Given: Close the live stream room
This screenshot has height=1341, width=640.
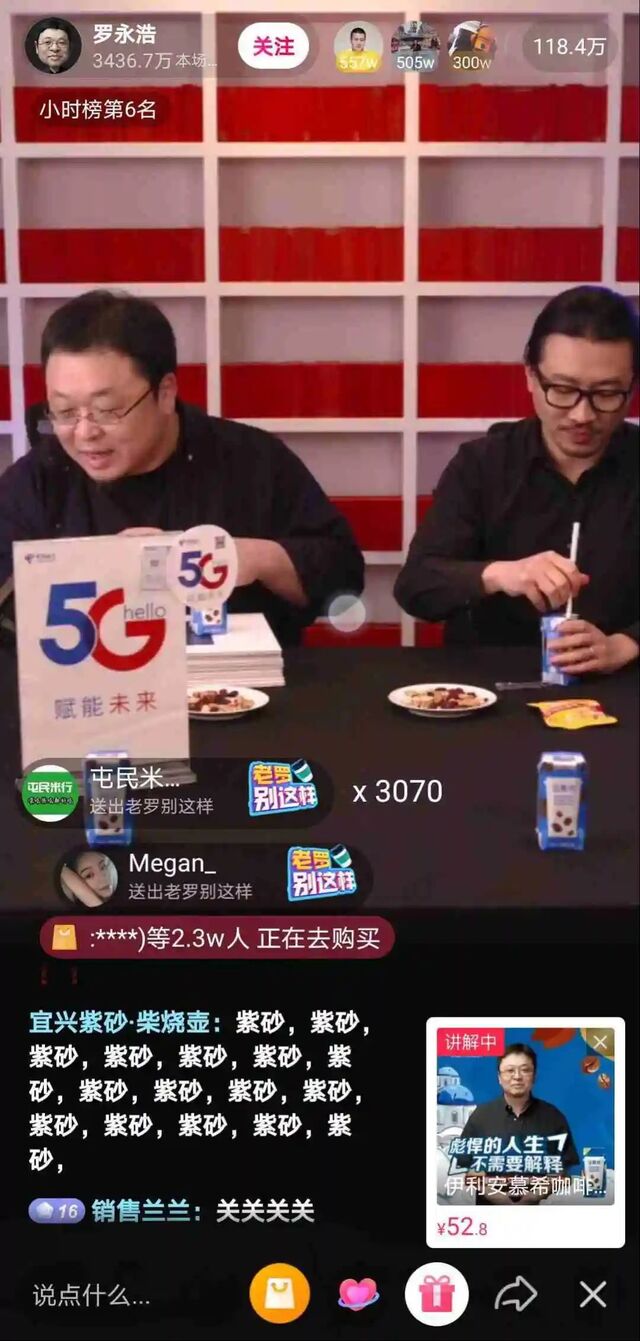Looking at the screenshot, I should click(593, 1295).
